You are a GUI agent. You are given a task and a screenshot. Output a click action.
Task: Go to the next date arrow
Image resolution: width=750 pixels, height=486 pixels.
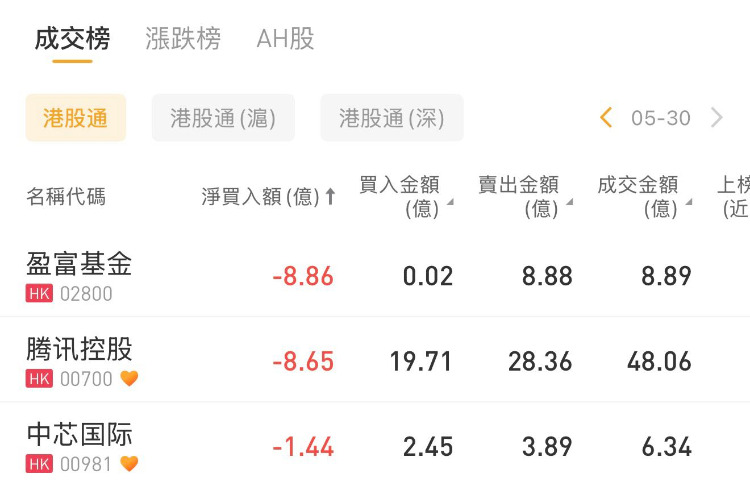point(716,118)
